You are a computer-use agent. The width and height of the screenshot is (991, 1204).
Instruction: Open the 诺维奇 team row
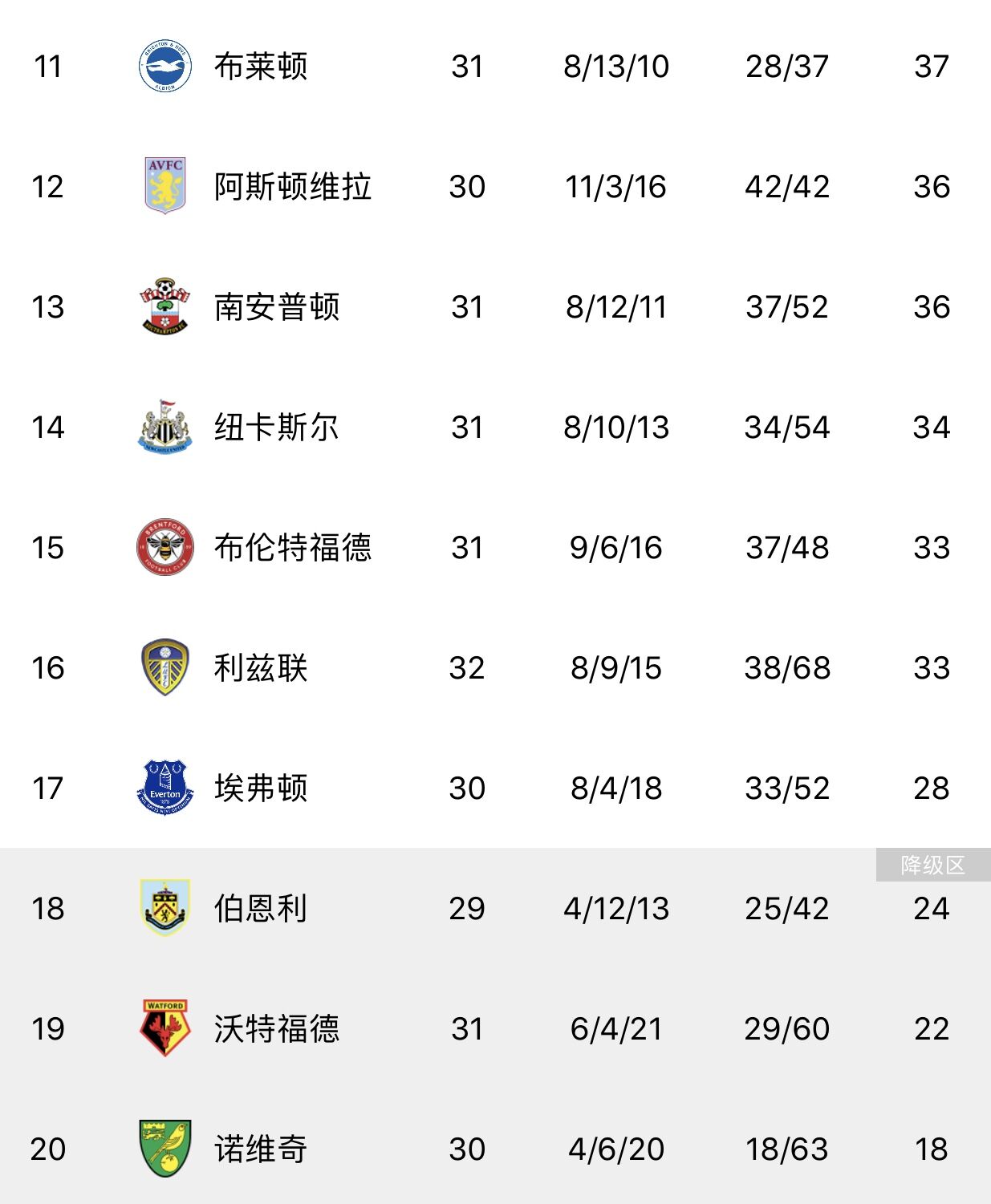click(261, 1149)
